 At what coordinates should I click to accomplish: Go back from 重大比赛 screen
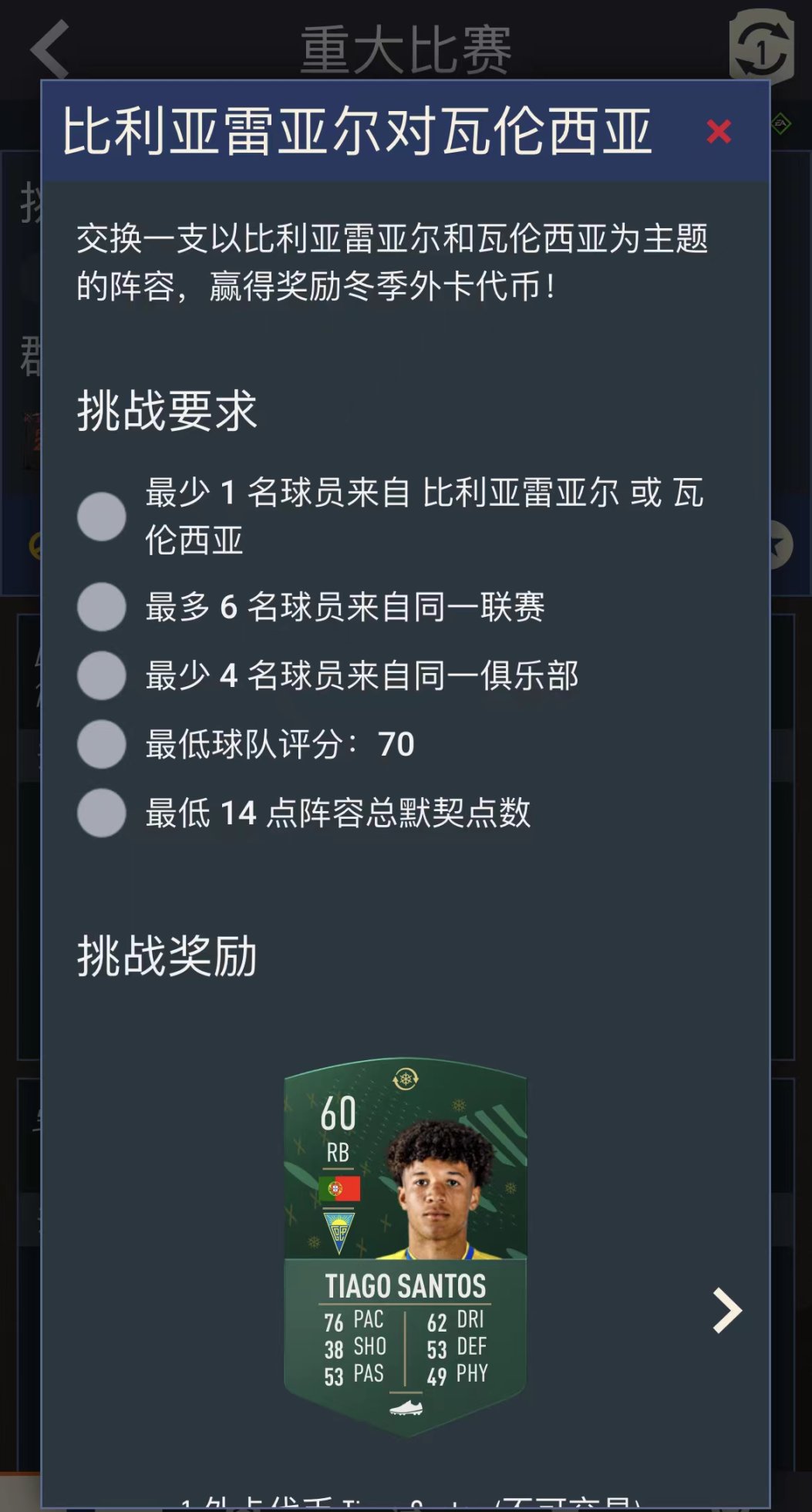tap(51, 49)
